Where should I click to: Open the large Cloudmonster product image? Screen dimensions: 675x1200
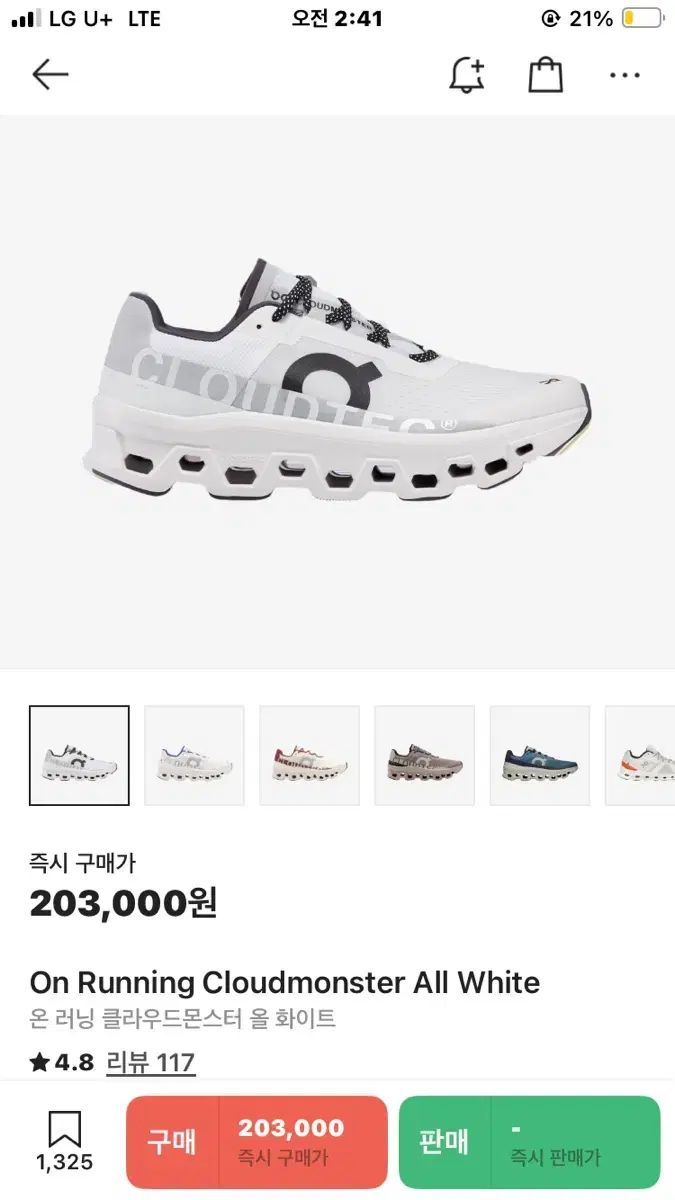pyautogui.click(x=337, y=390)
